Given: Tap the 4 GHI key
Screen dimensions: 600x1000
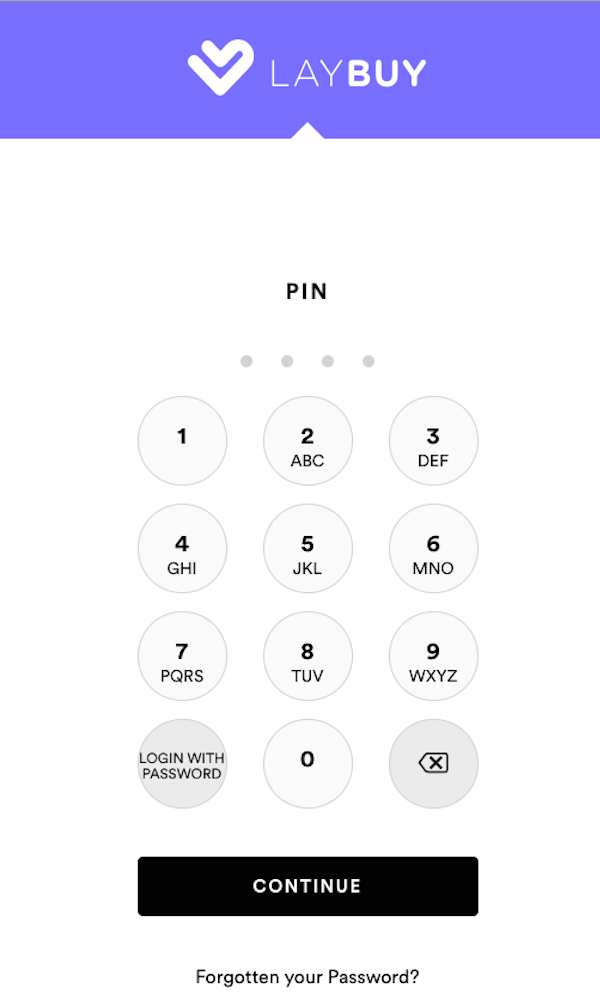Looking at the screenshot, I should pyautogui.click(x=182, y=548).
